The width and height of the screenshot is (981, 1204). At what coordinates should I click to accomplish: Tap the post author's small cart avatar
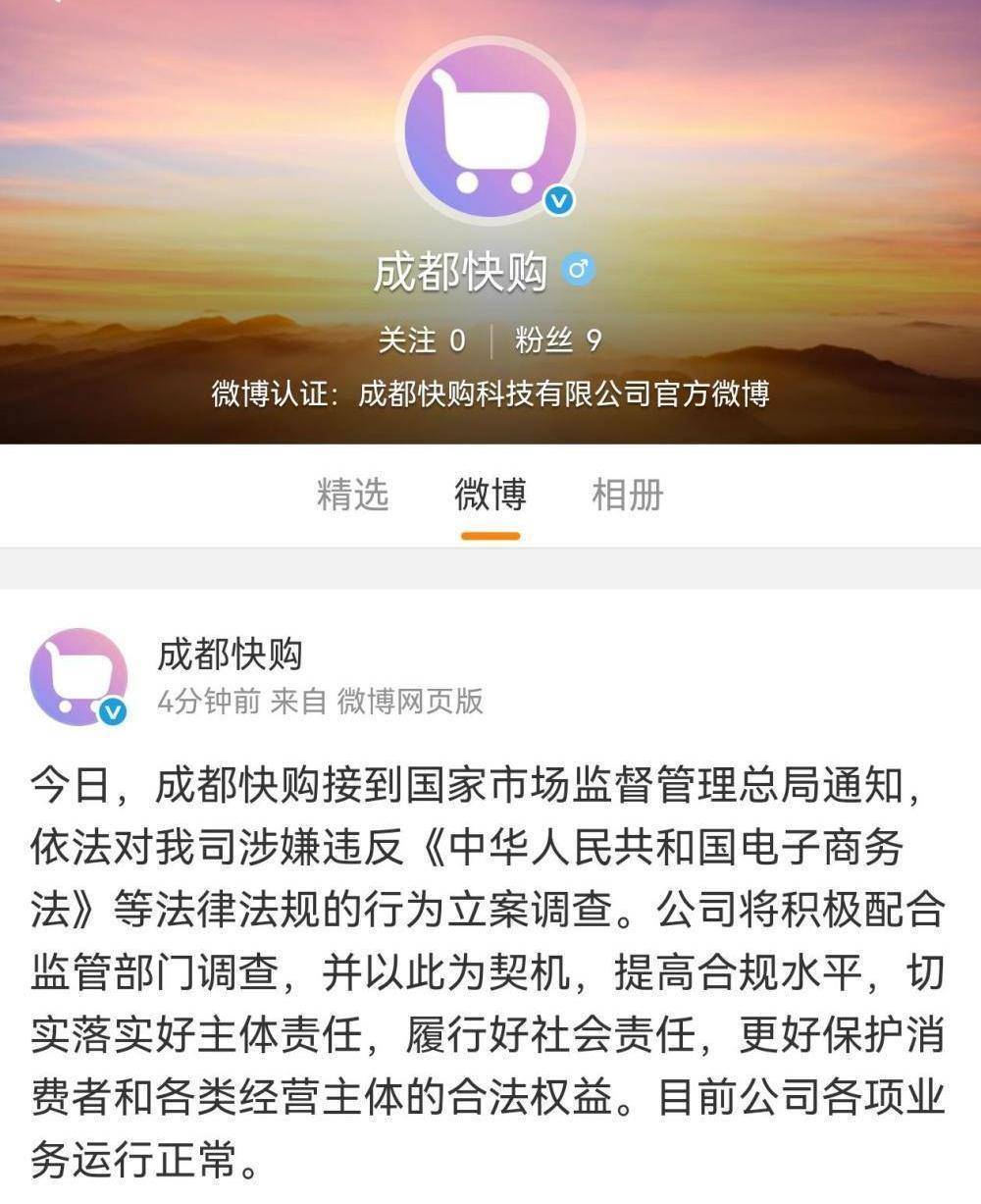78,676
